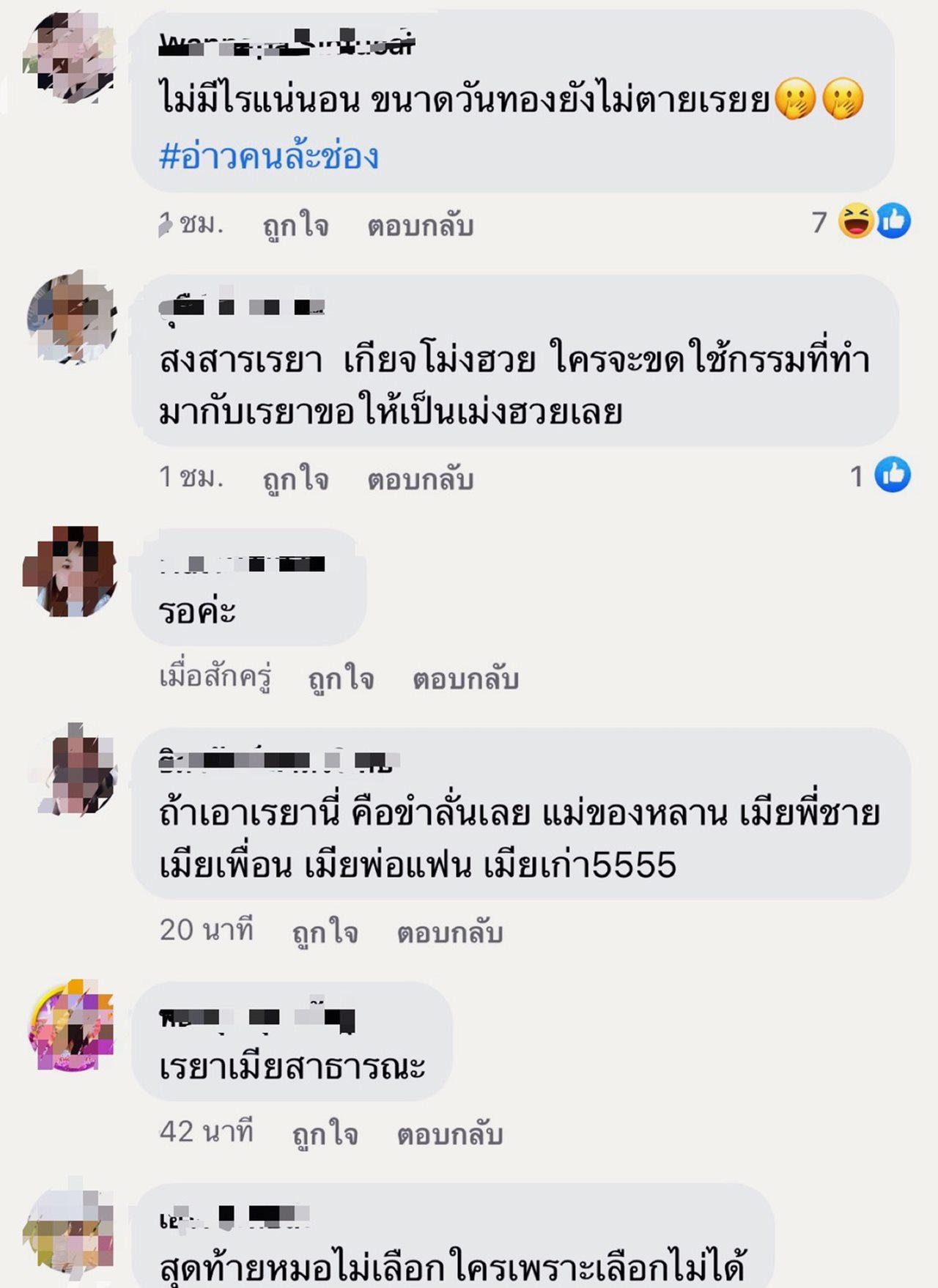Like the comment starting with สงสารเรยา
This screenshot has width=938, height=1288.
coord(295,478)
